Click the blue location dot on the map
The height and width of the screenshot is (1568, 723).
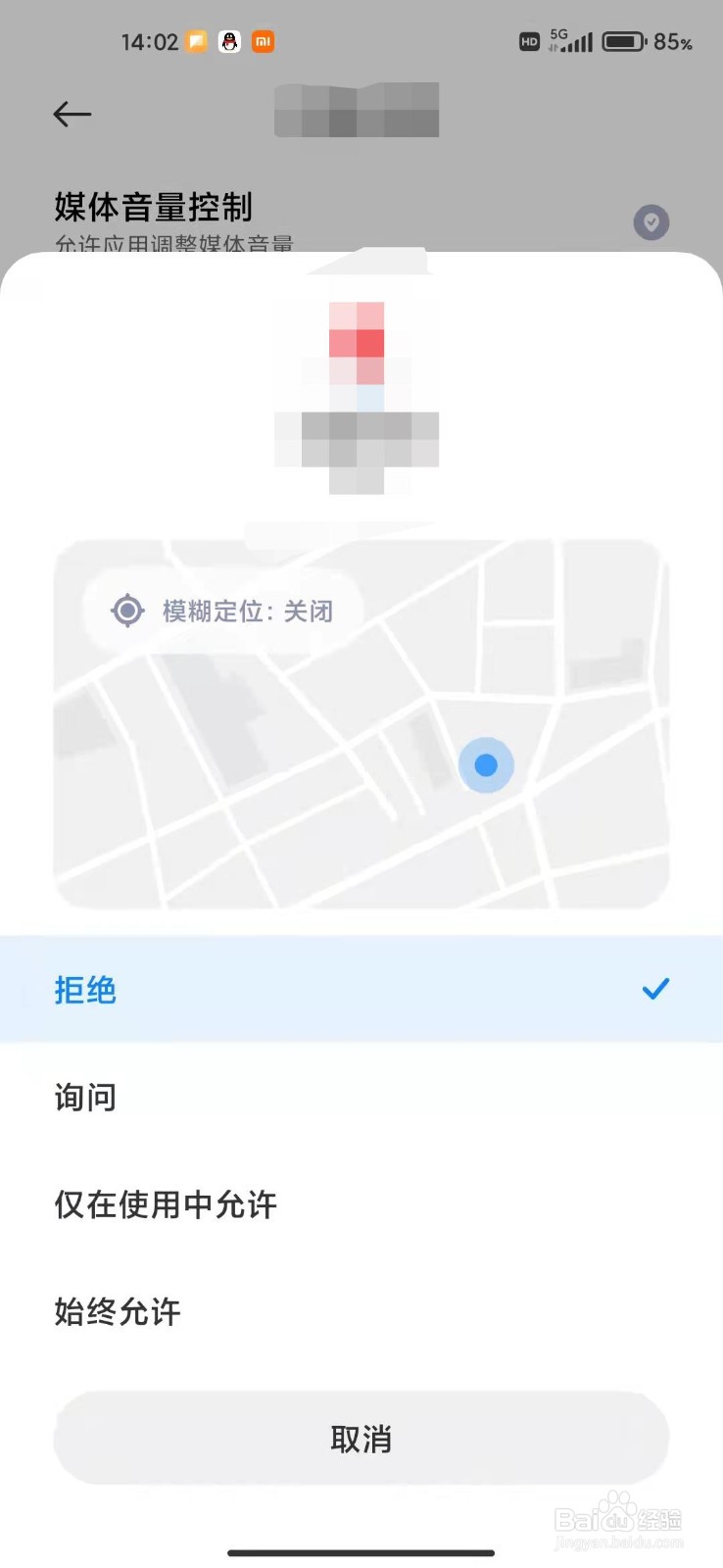(486, 765)
